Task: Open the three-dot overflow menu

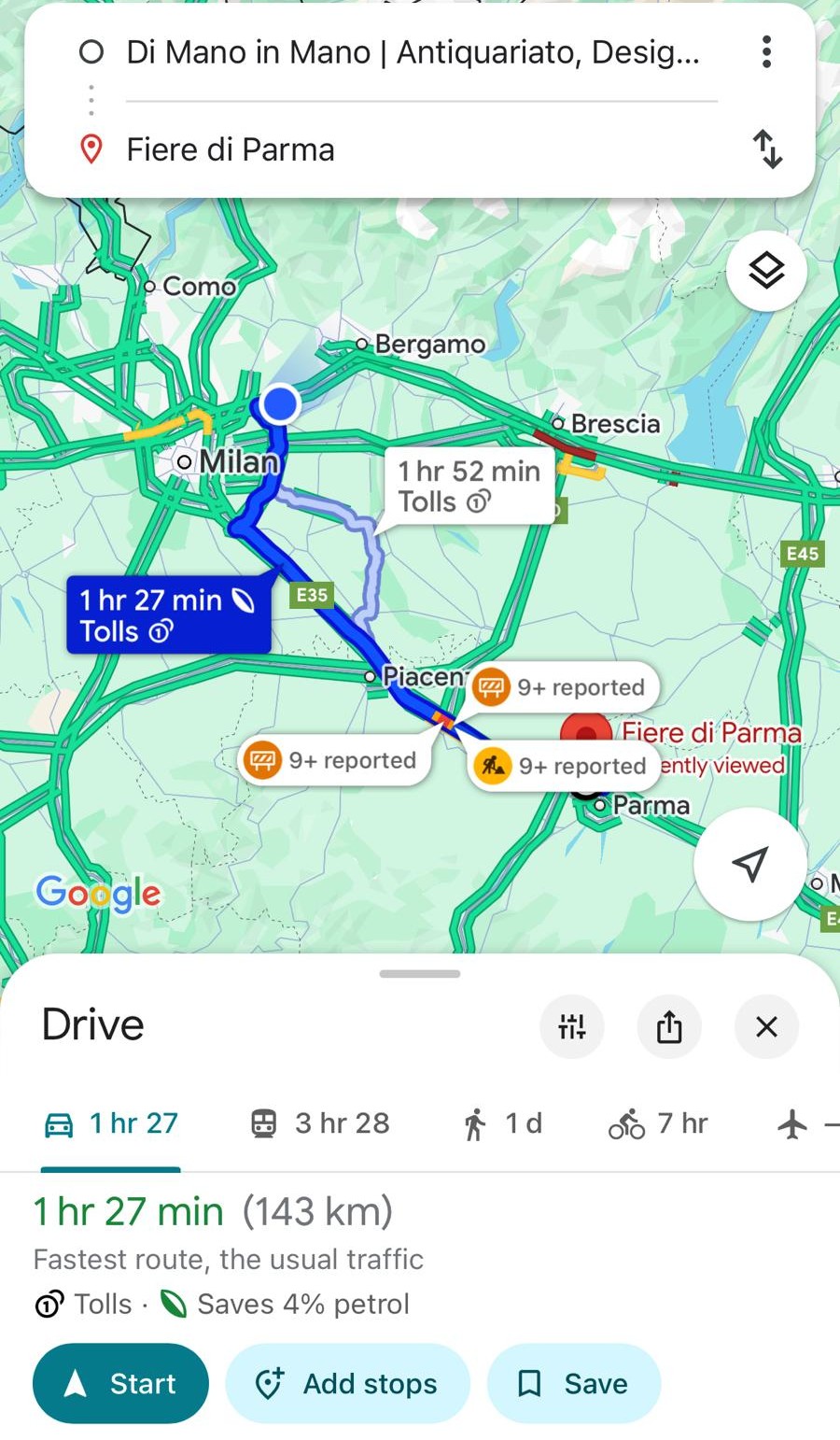Action: pyautogui.click(x=766, y=52)
